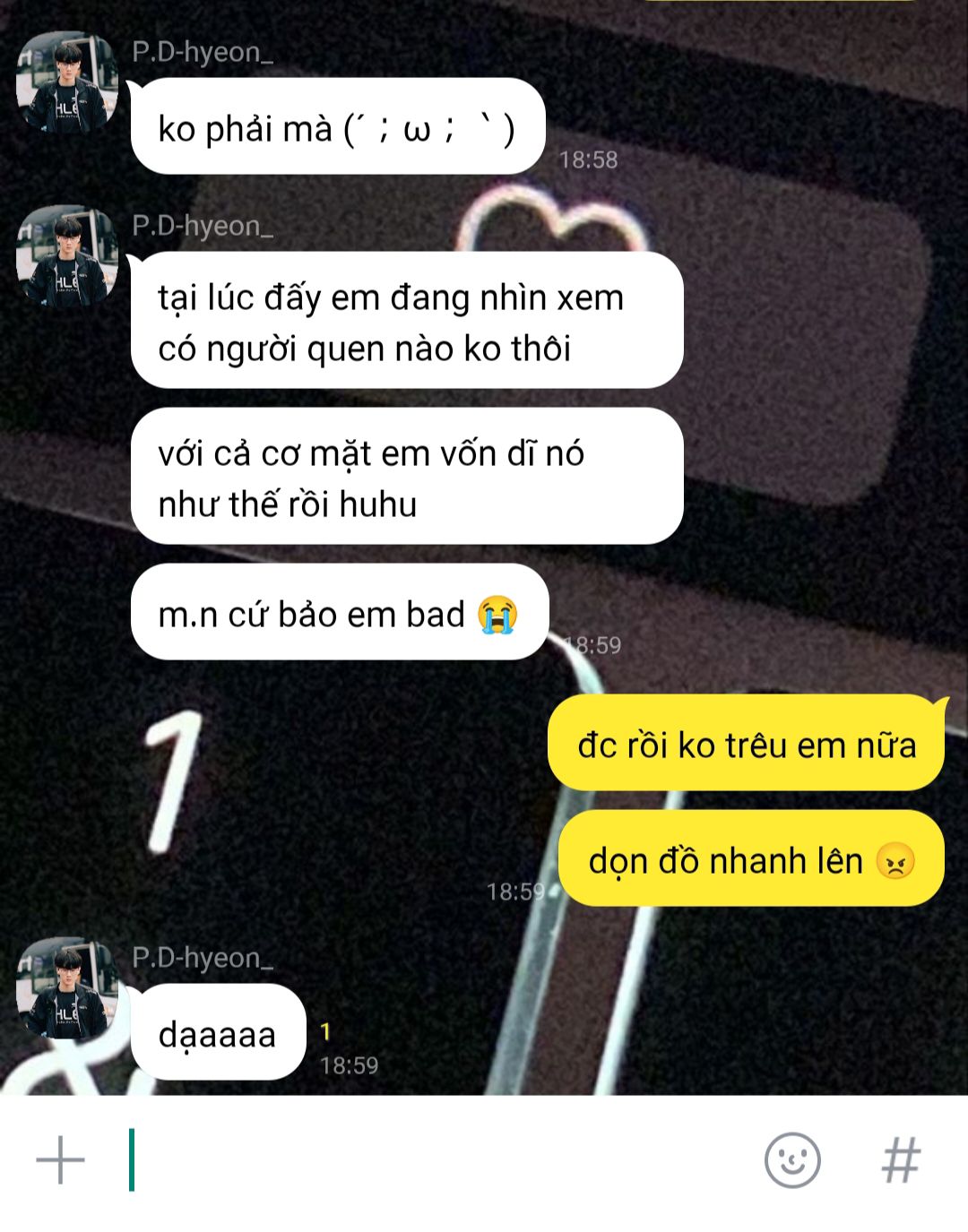Tap the hashtag search icon

tap(901, 1159)
